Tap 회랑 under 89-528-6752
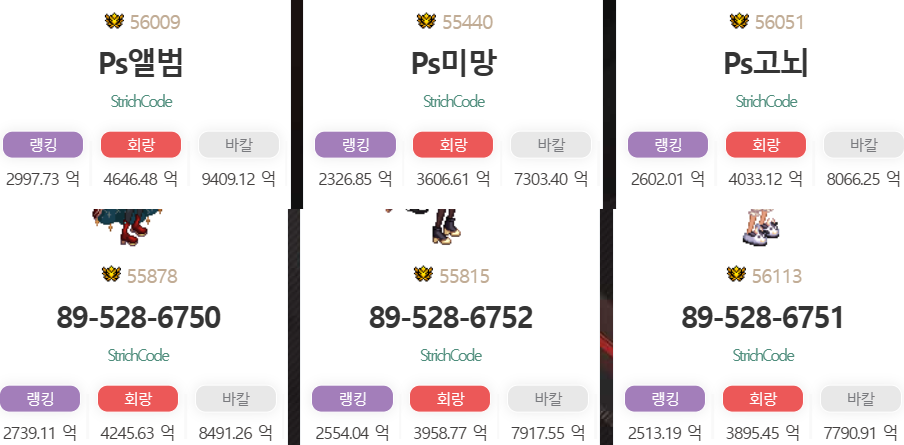 coord(450,398)
